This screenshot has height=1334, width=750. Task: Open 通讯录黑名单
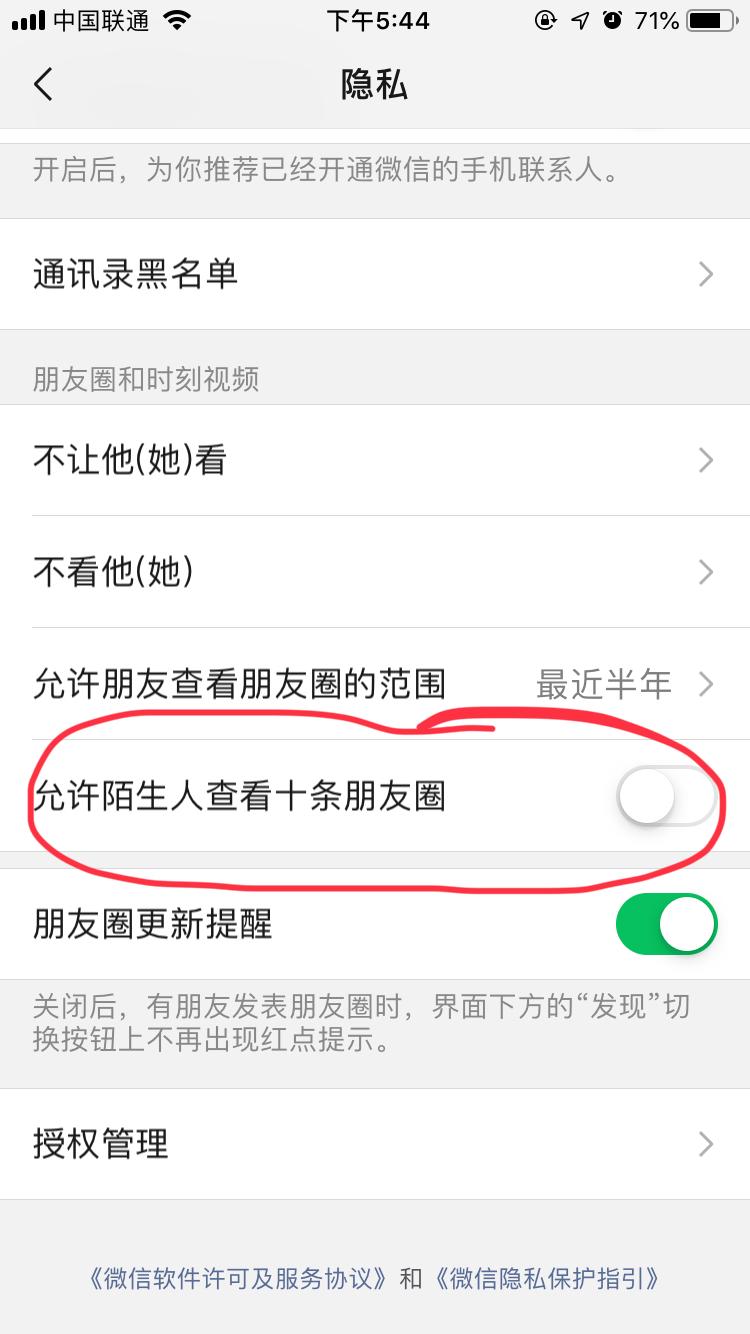tap(375, 274)
